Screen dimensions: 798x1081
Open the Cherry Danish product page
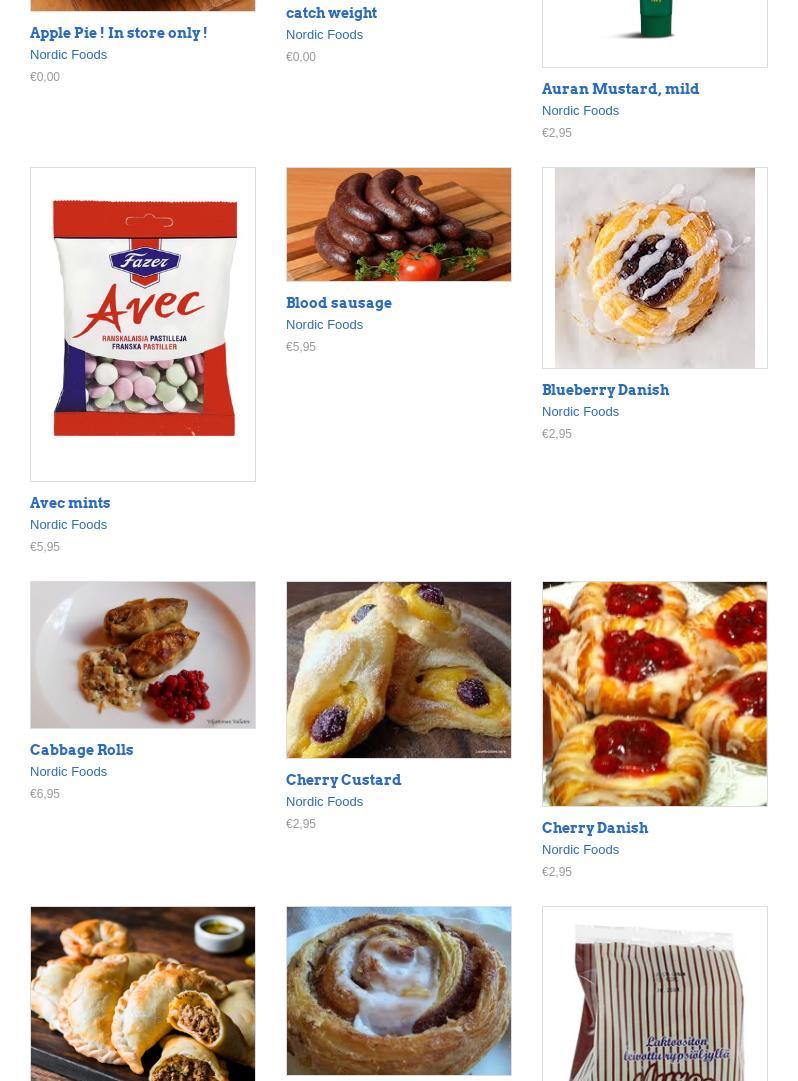[595, 828]
